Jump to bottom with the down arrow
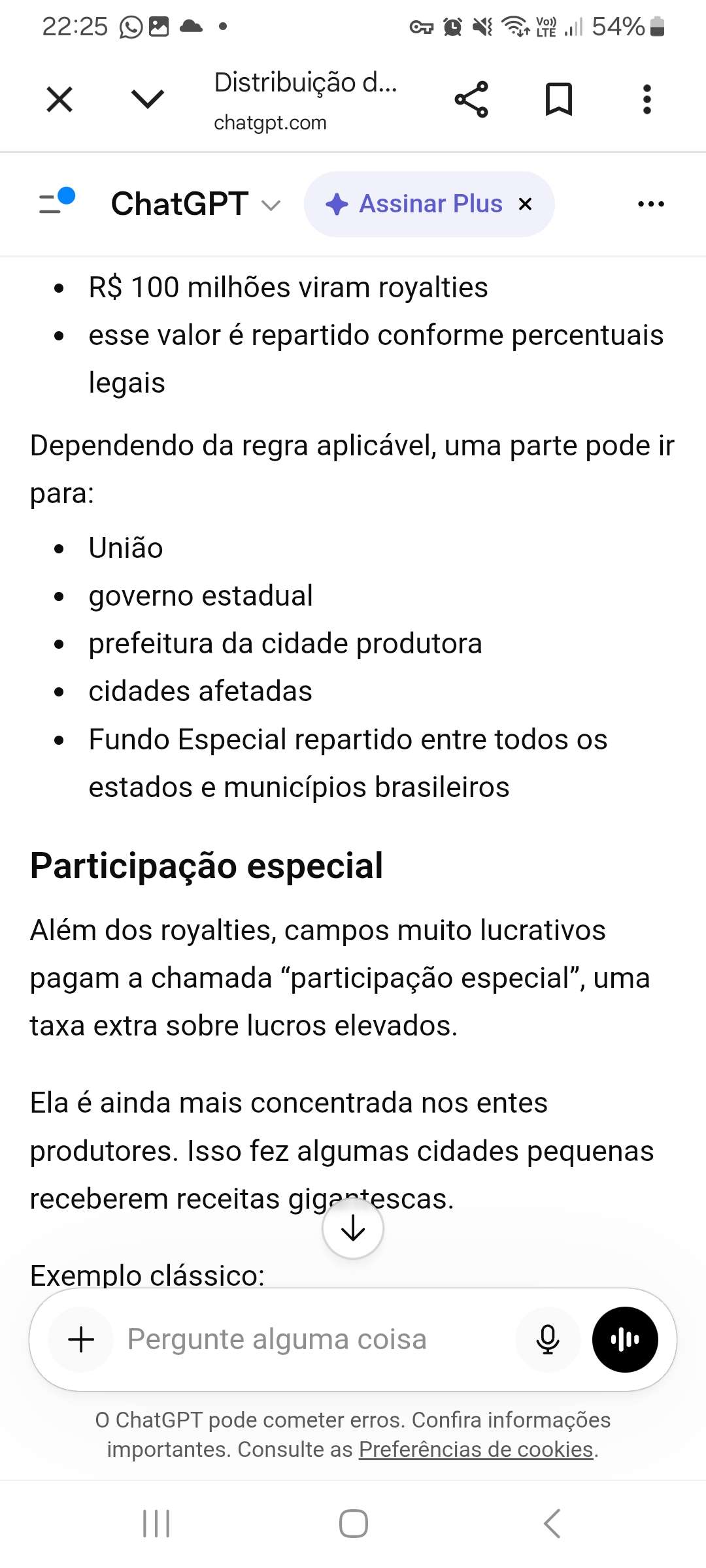Viewport: 706px width, 1568px height. (x=353, y=1228)
